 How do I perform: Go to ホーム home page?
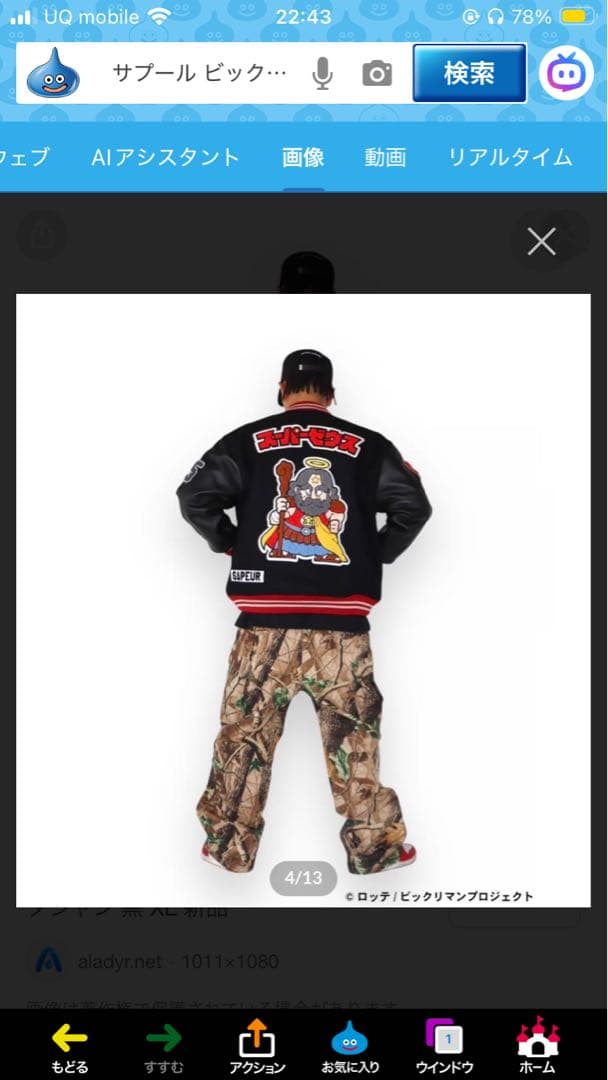pos(538,1045)
